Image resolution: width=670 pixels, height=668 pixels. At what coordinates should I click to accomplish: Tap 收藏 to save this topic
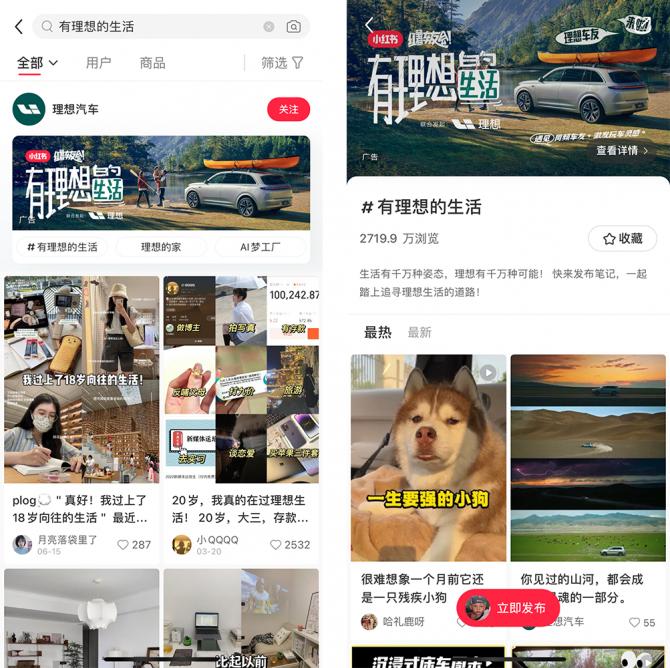[622, 238]
